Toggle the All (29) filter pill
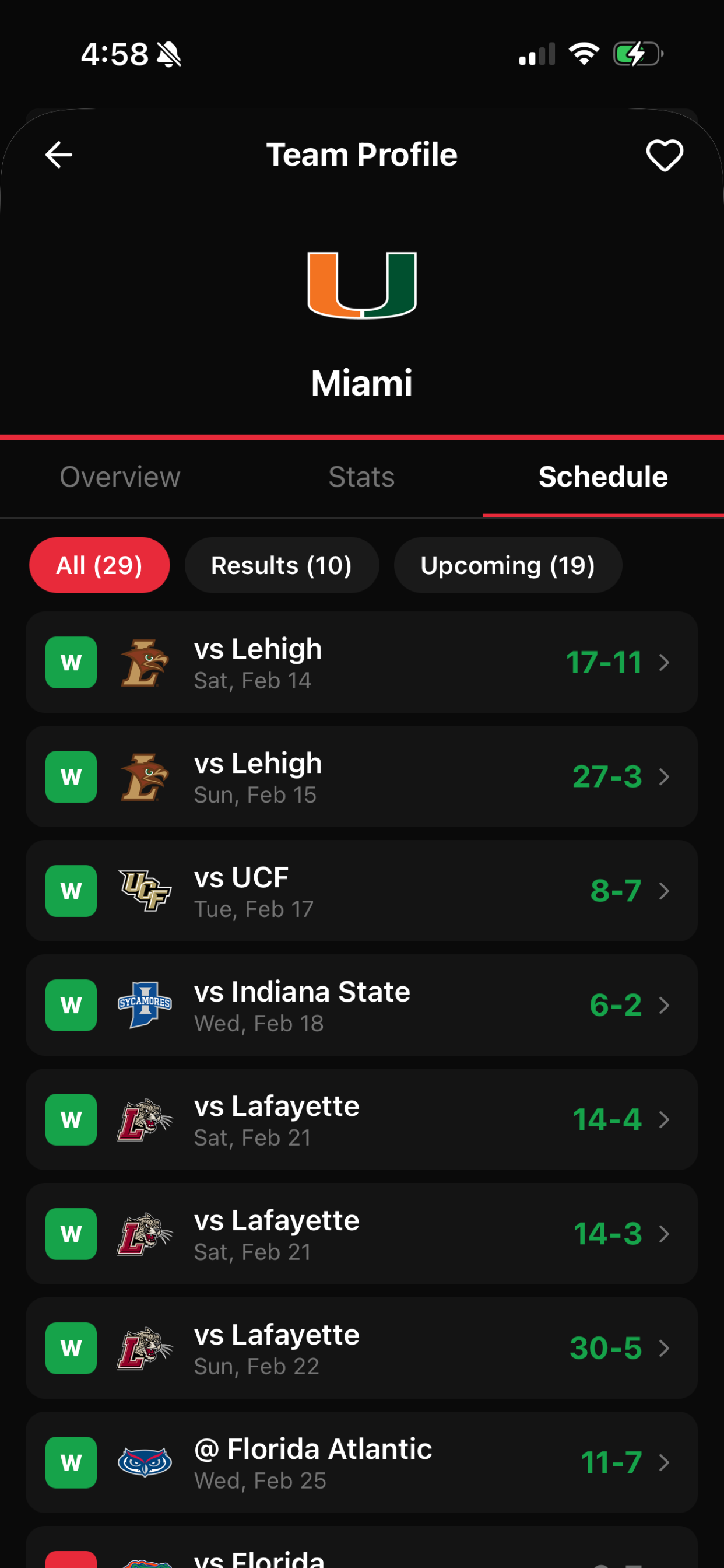724x1568 pixels. tap(99, 565)
